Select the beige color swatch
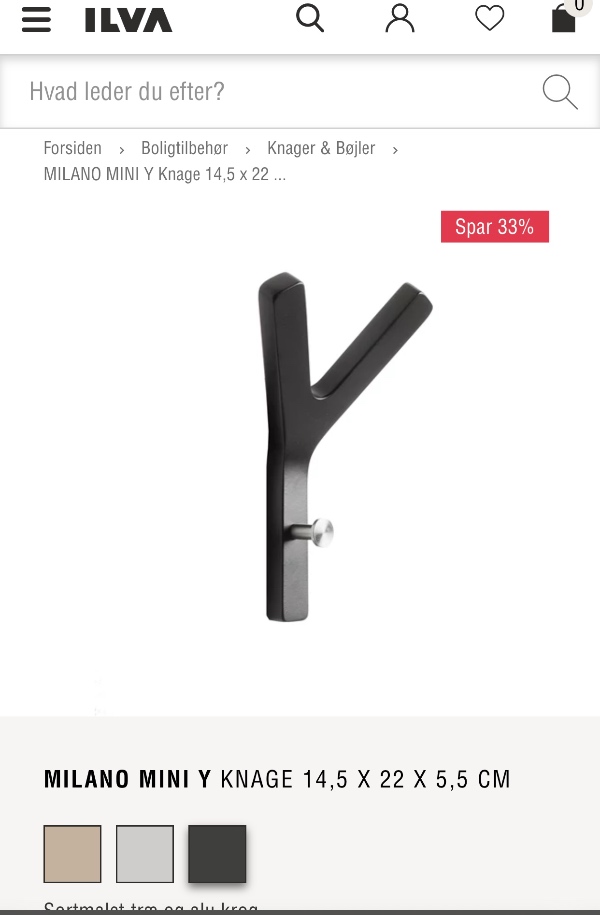 point(72,854)
